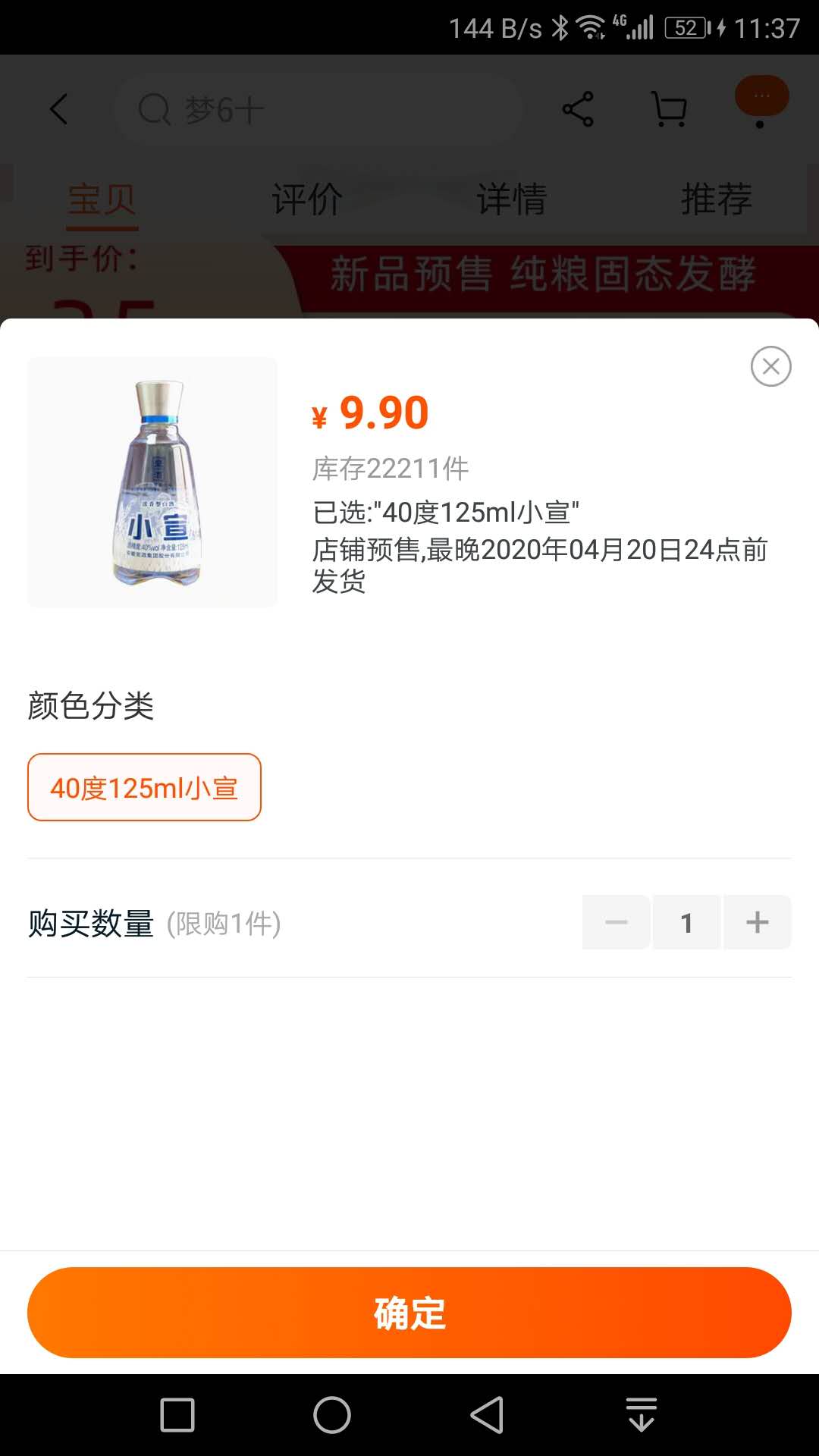Select the 40度125ml小宣 option
The width and height of the screenshot is (819, 1456).
[x=144, y=787]
